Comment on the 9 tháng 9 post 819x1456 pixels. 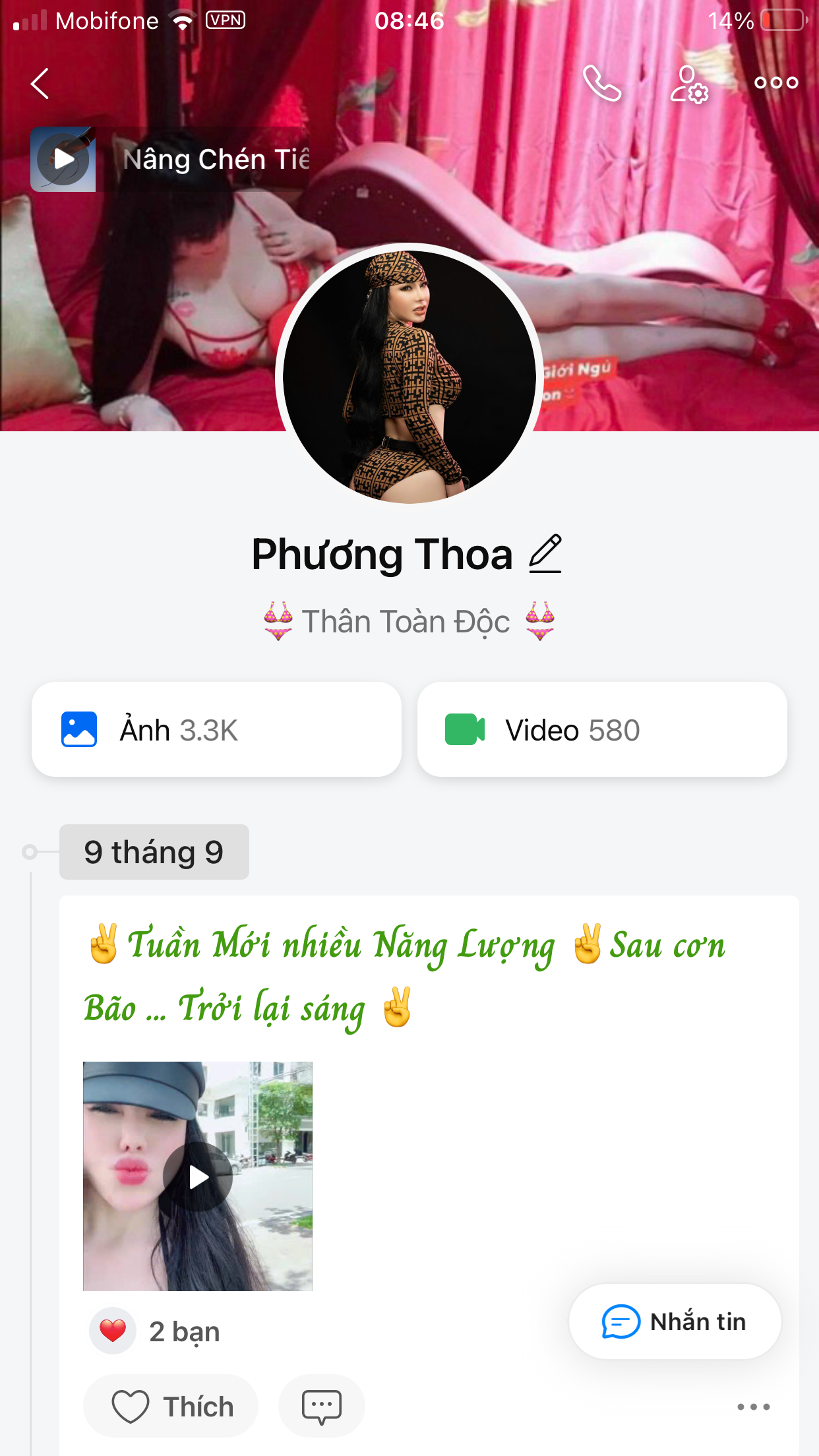[x=322, y=1407]
